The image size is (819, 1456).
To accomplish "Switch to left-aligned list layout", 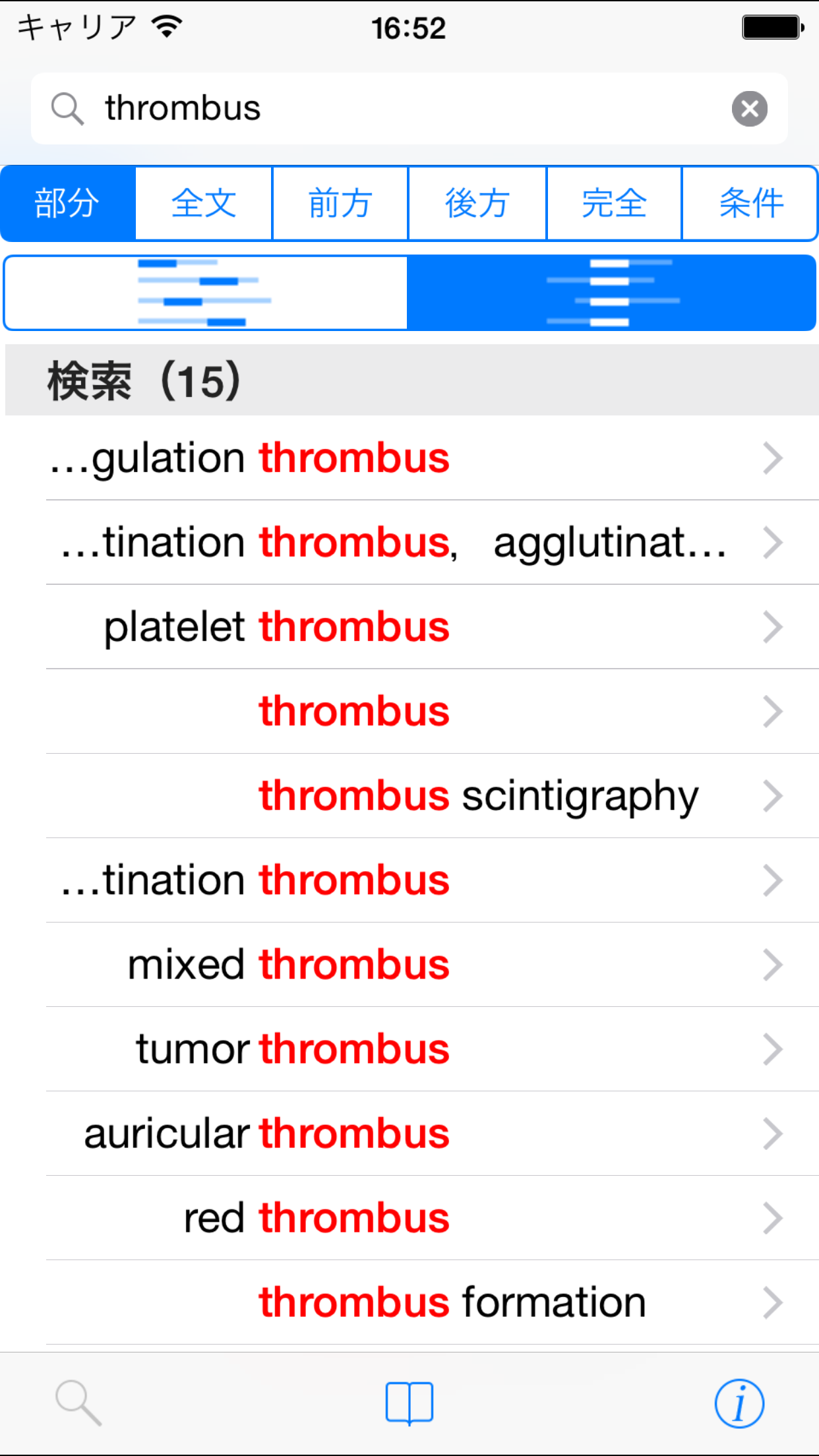I will coord(206,293).
